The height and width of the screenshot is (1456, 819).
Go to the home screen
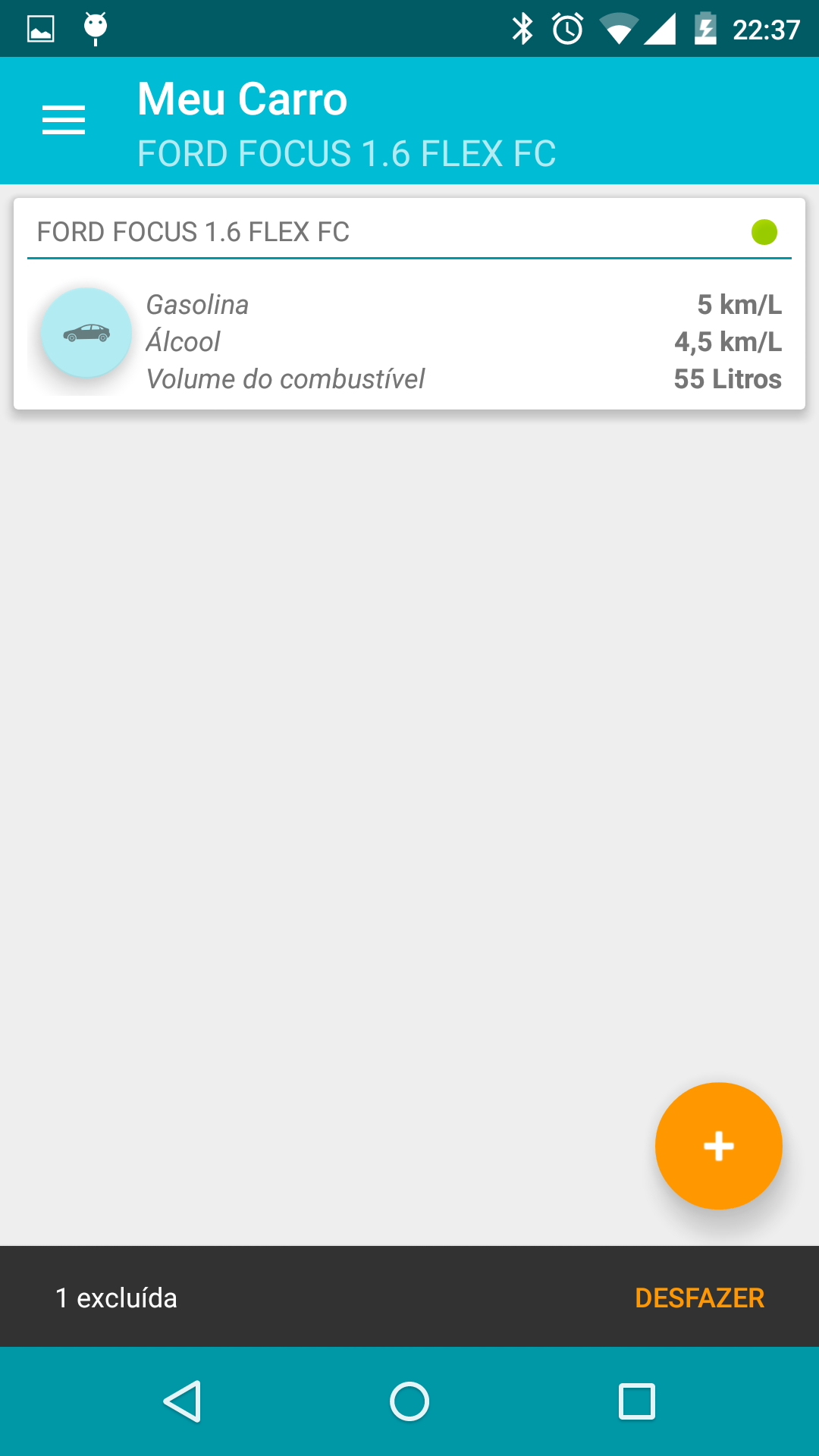(409, 1401)
